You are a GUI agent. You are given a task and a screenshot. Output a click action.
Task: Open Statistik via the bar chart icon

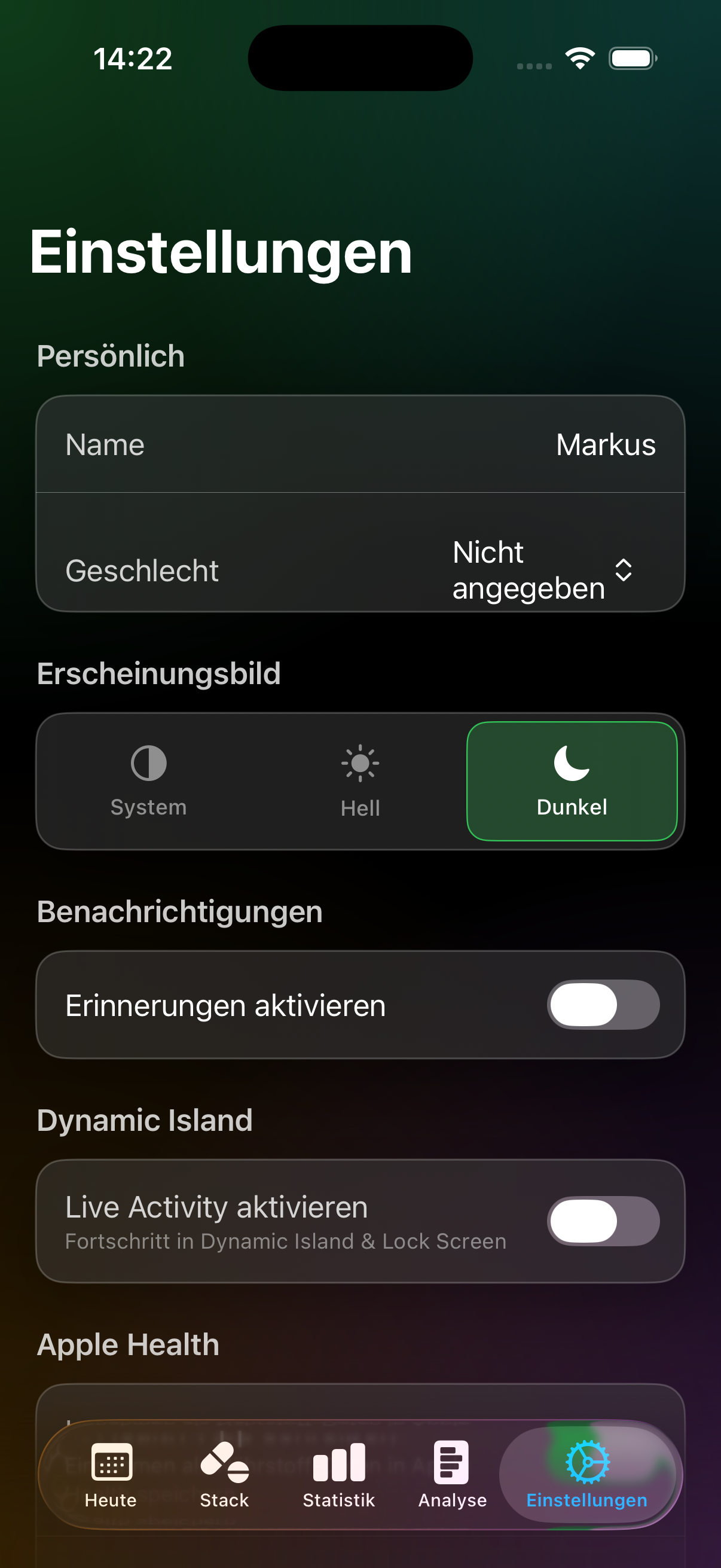click(x=338, y=1462)
